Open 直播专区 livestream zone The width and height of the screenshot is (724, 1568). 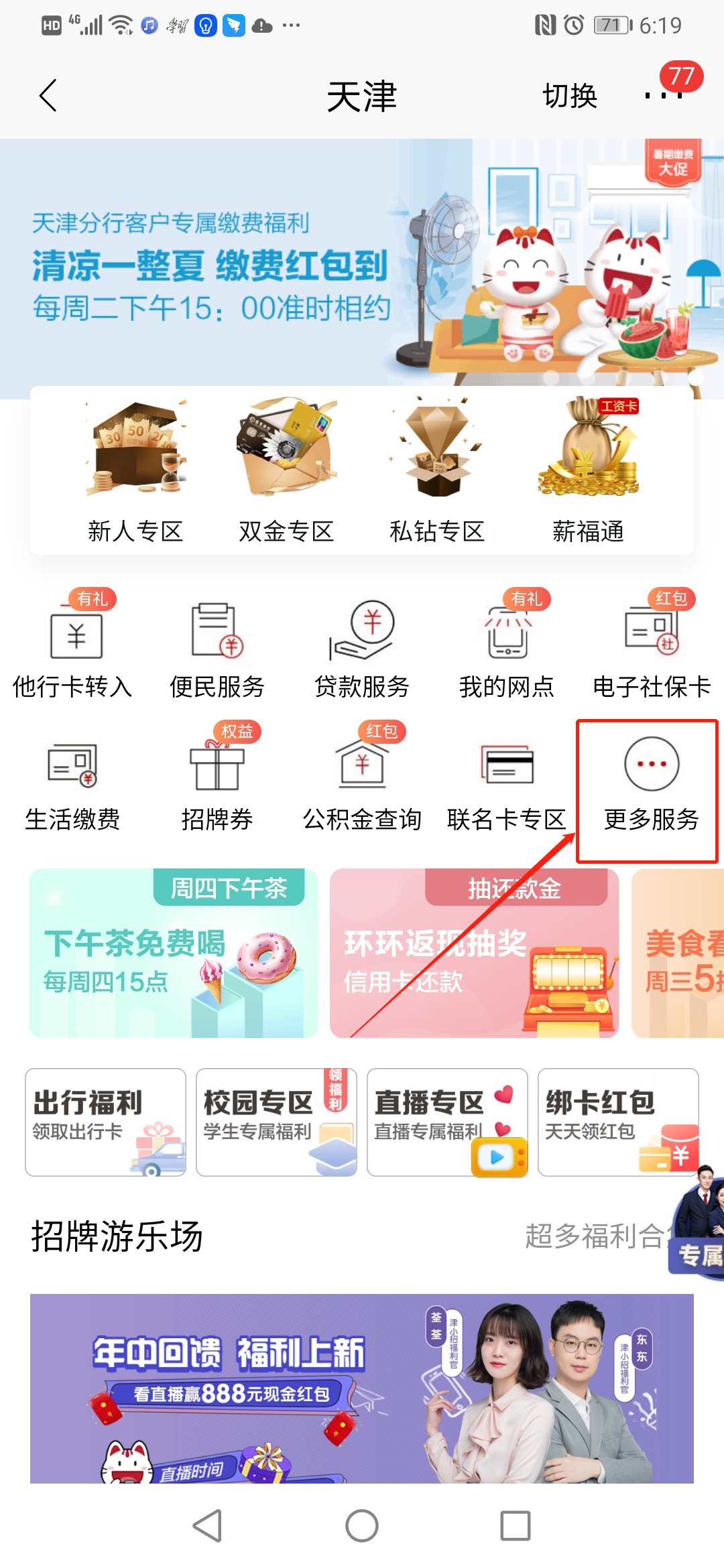[447, 1122]
